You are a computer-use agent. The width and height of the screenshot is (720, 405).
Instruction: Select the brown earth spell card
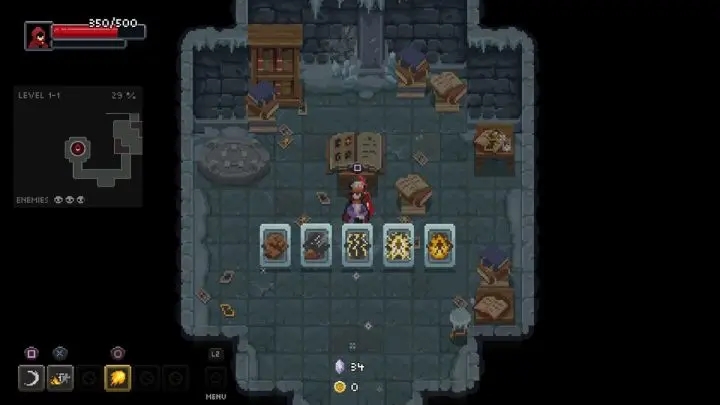click(x=275, y=244)
